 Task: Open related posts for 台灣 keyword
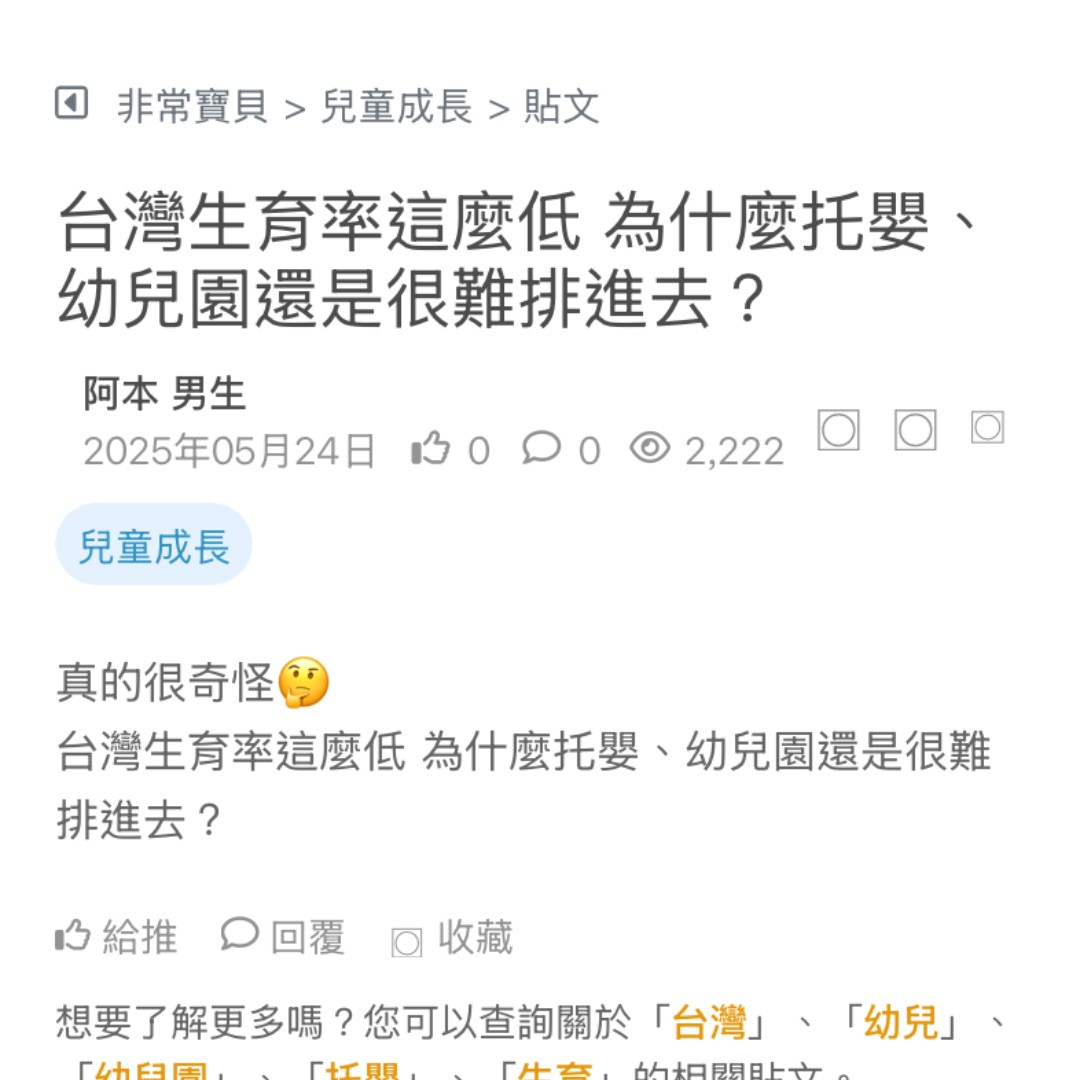(709, 1022)
